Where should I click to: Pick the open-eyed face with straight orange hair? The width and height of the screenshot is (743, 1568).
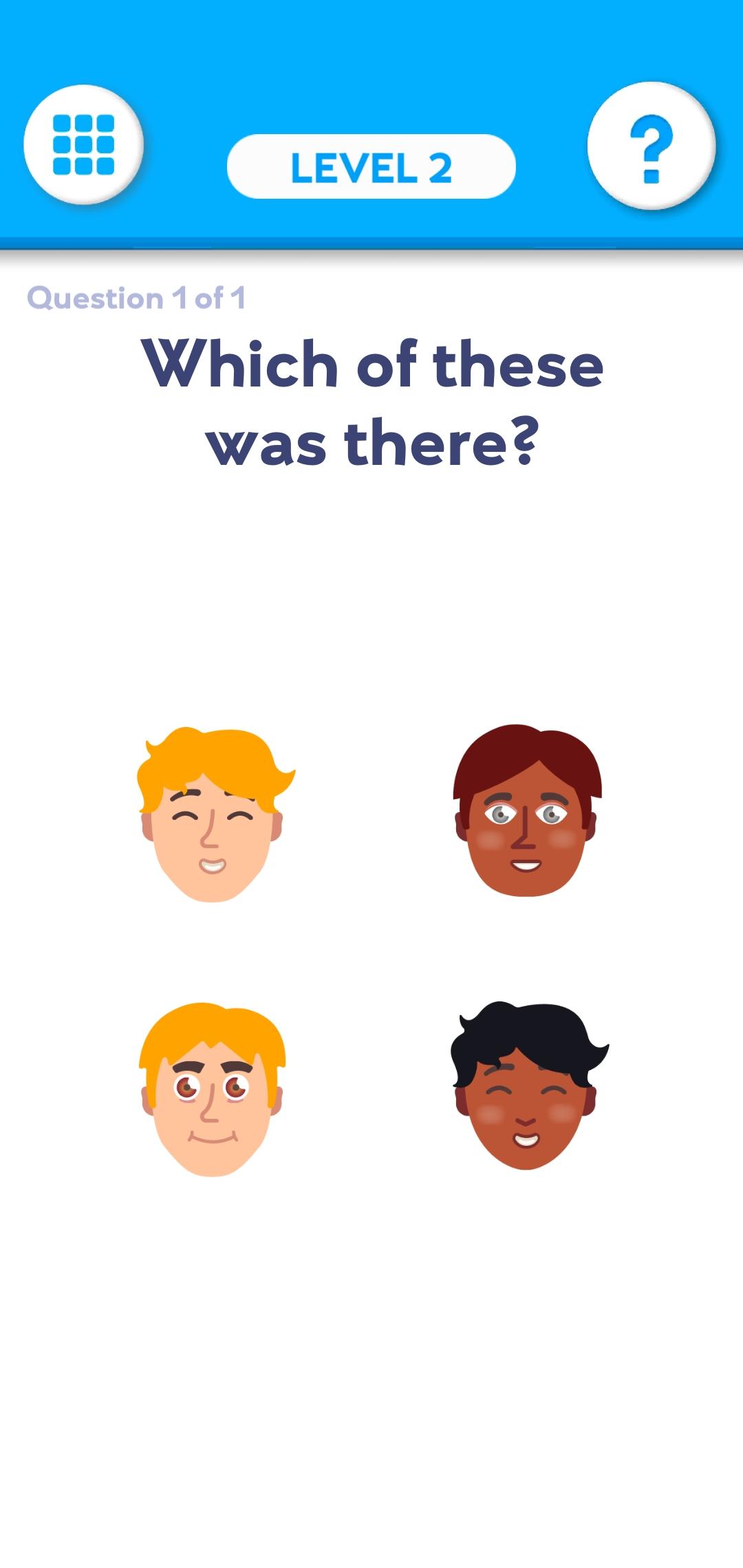click(213, 1089)
